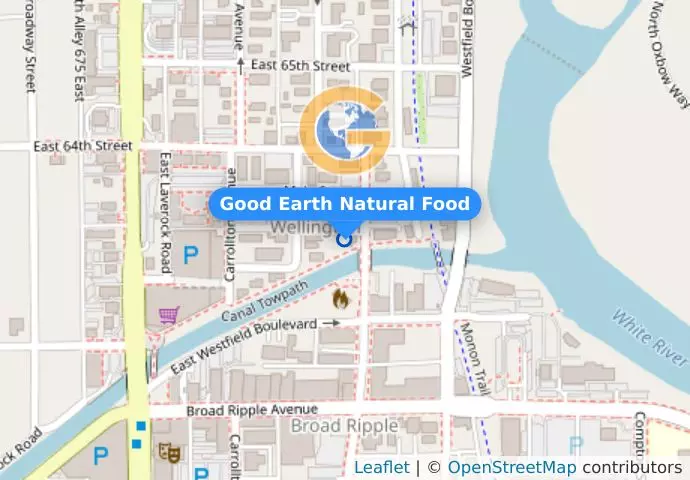Screen dimensions: 690x480
Task: Open the Leaflet attribution link
Action: tap(381, 467)
